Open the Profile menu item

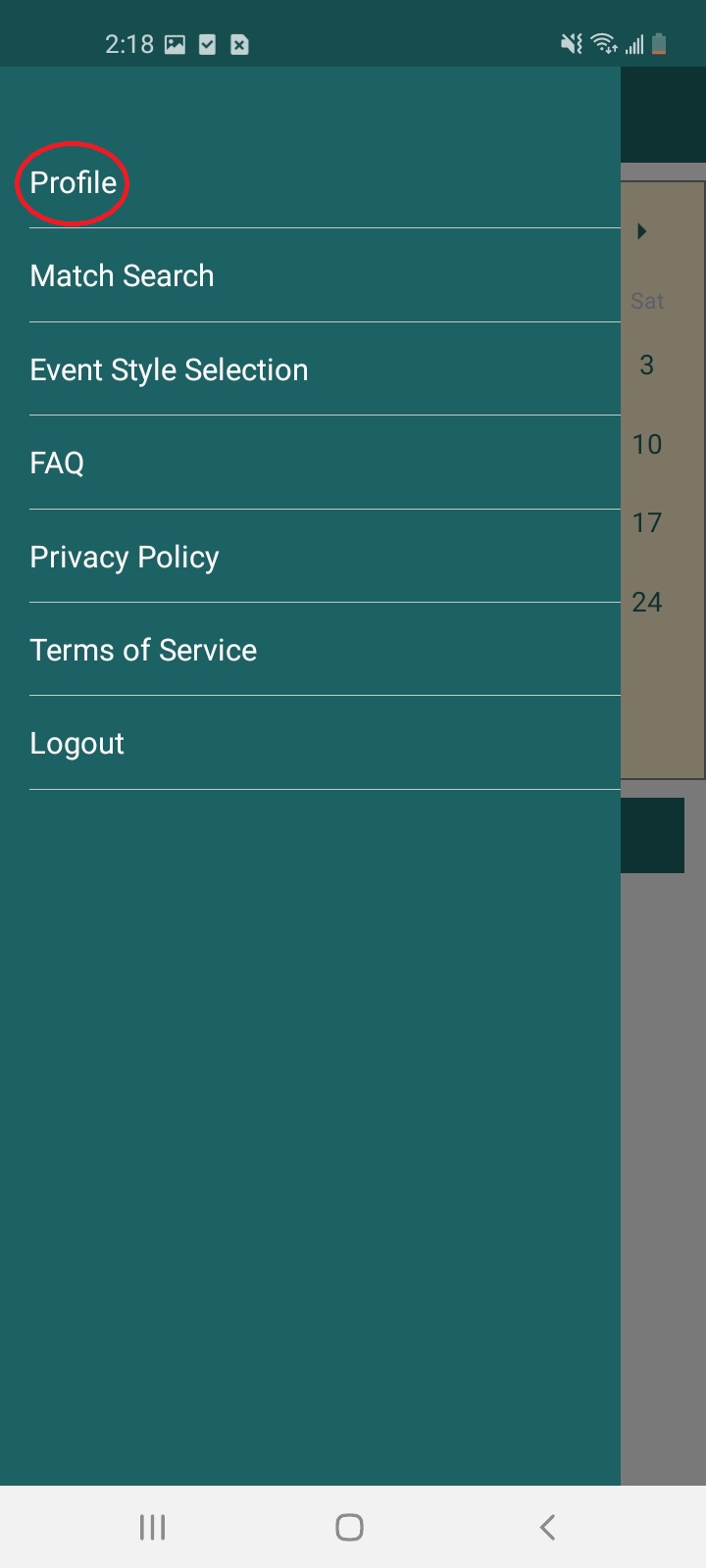coord(72,182)
